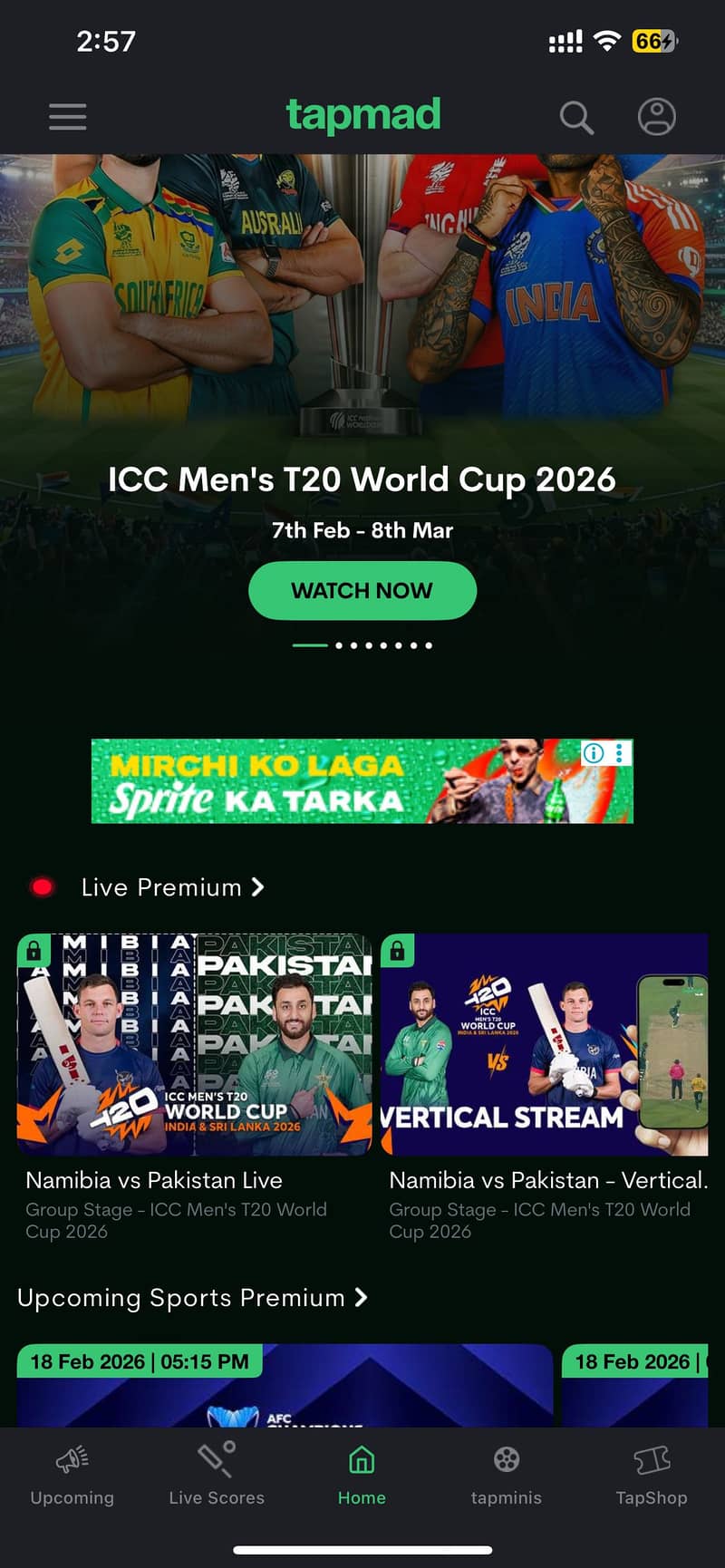
Task: Switch to the Upcoming tab
Action: 72,1475
